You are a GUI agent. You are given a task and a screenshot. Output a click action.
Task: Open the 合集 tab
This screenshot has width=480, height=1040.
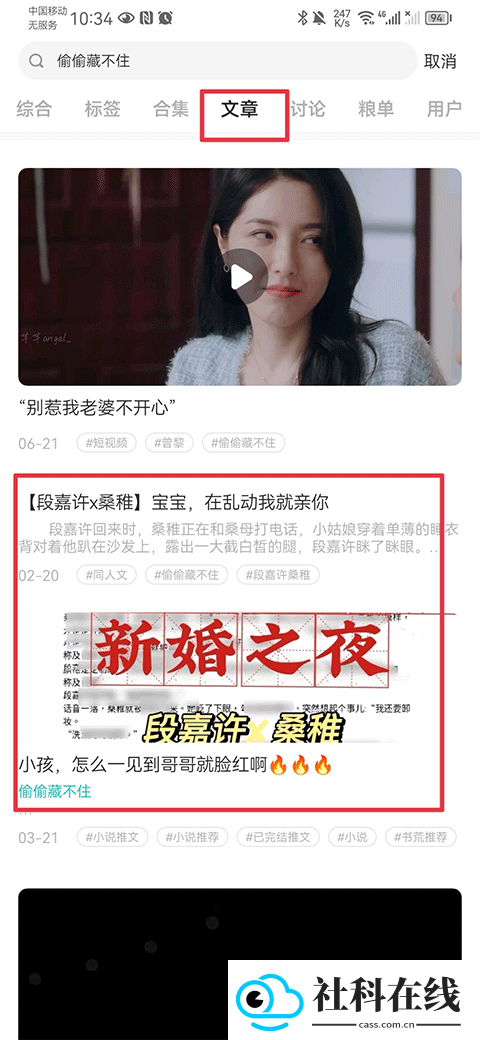[171, 109]
